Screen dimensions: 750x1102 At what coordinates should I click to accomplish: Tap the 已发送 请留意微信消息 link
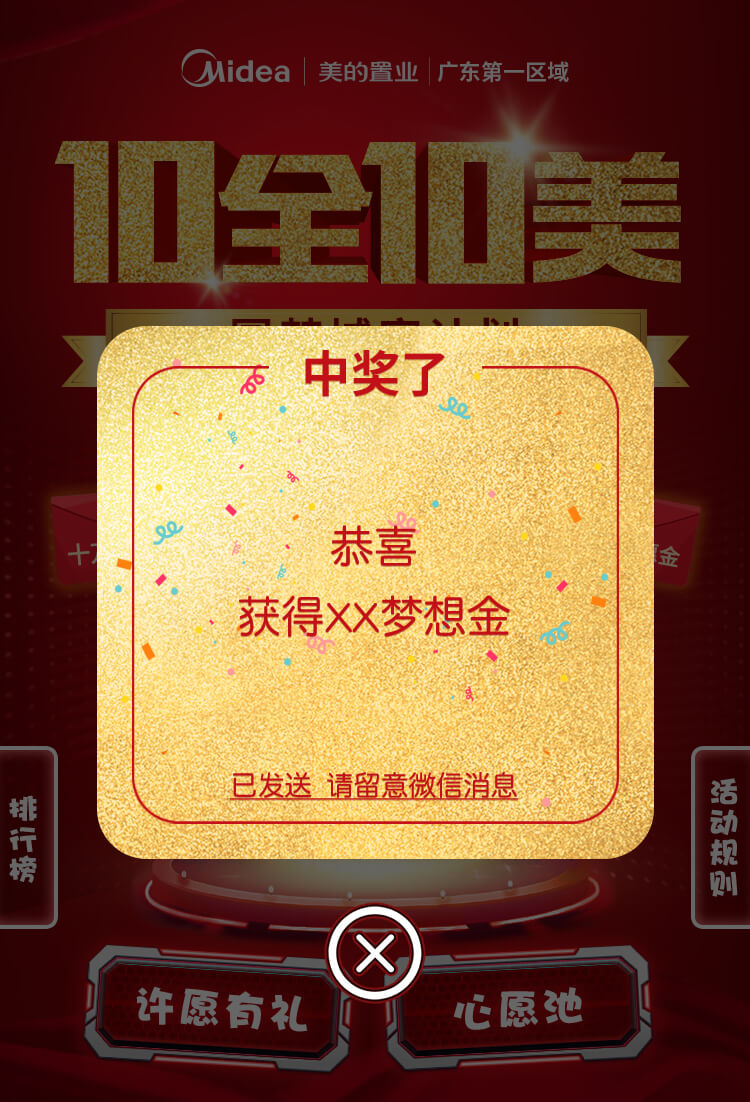click(x=374, y=785)
